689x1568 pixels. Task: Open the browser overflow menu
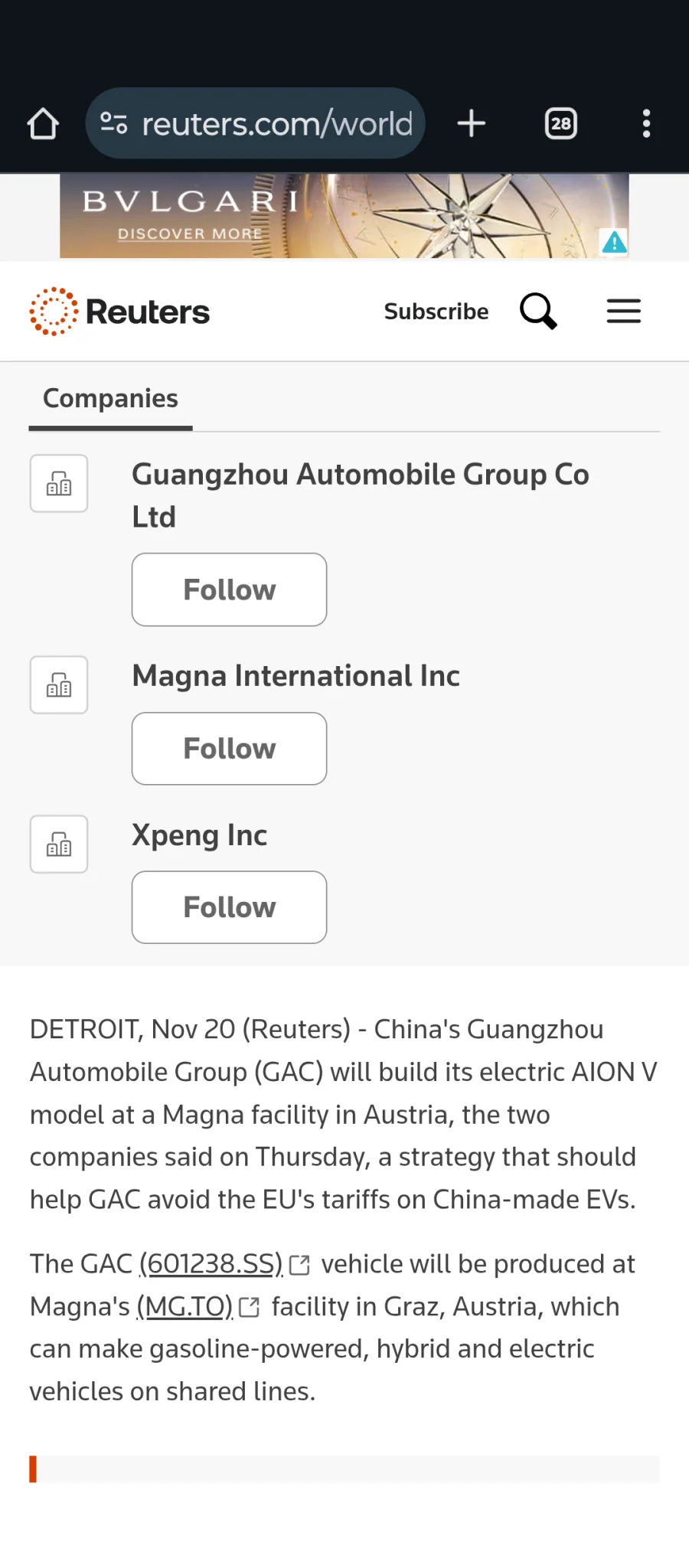[x=646, y=123]
